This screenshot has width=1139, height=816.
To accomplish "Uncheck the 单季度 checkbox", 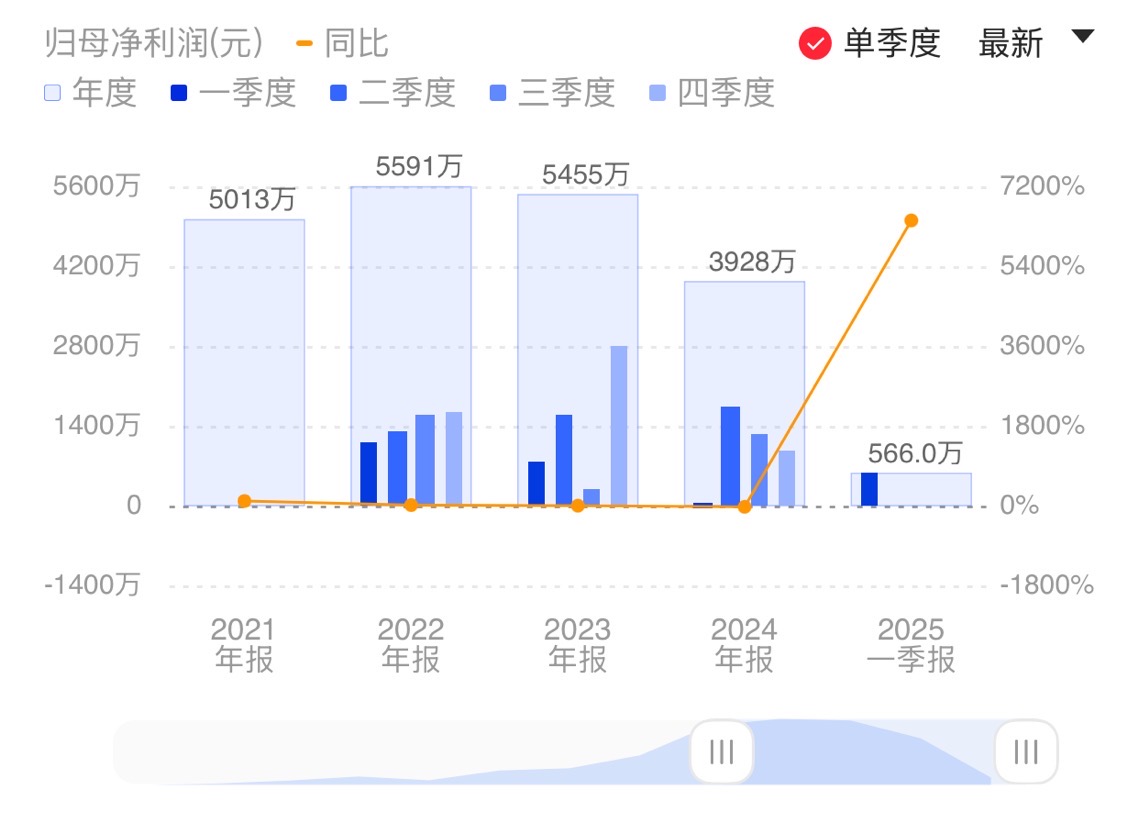I will [815, 44].
